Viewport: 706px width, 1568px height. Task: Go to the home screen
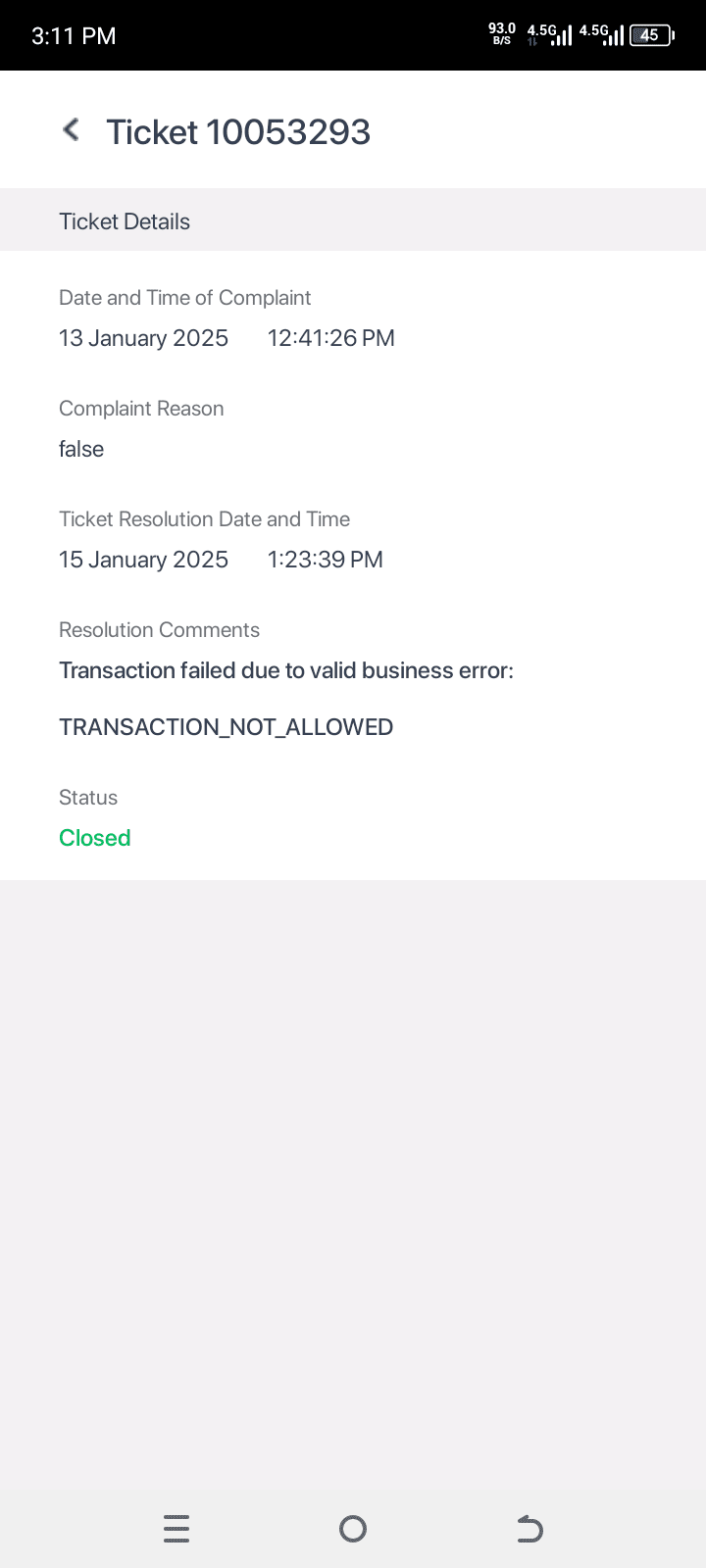[353, 1529]
